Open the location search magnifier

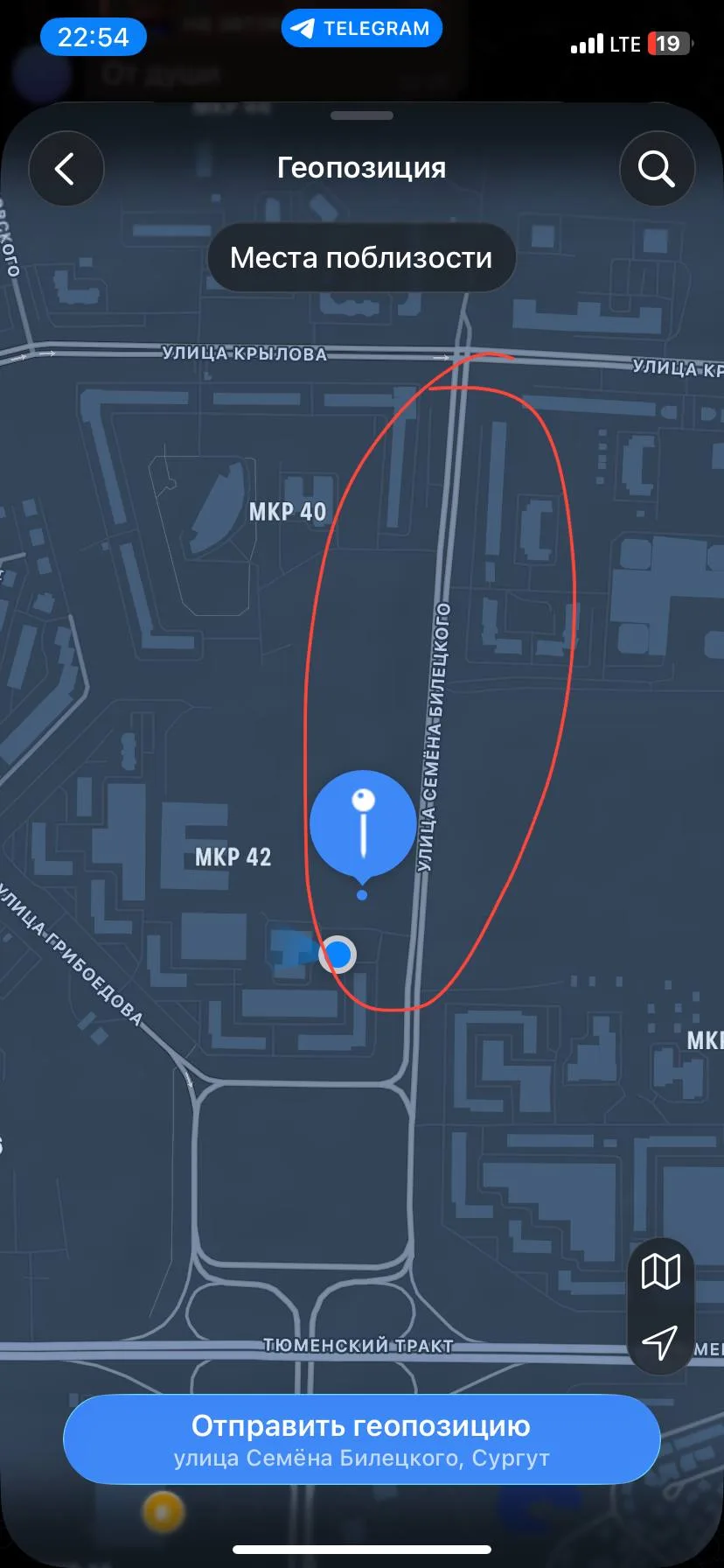657,169
